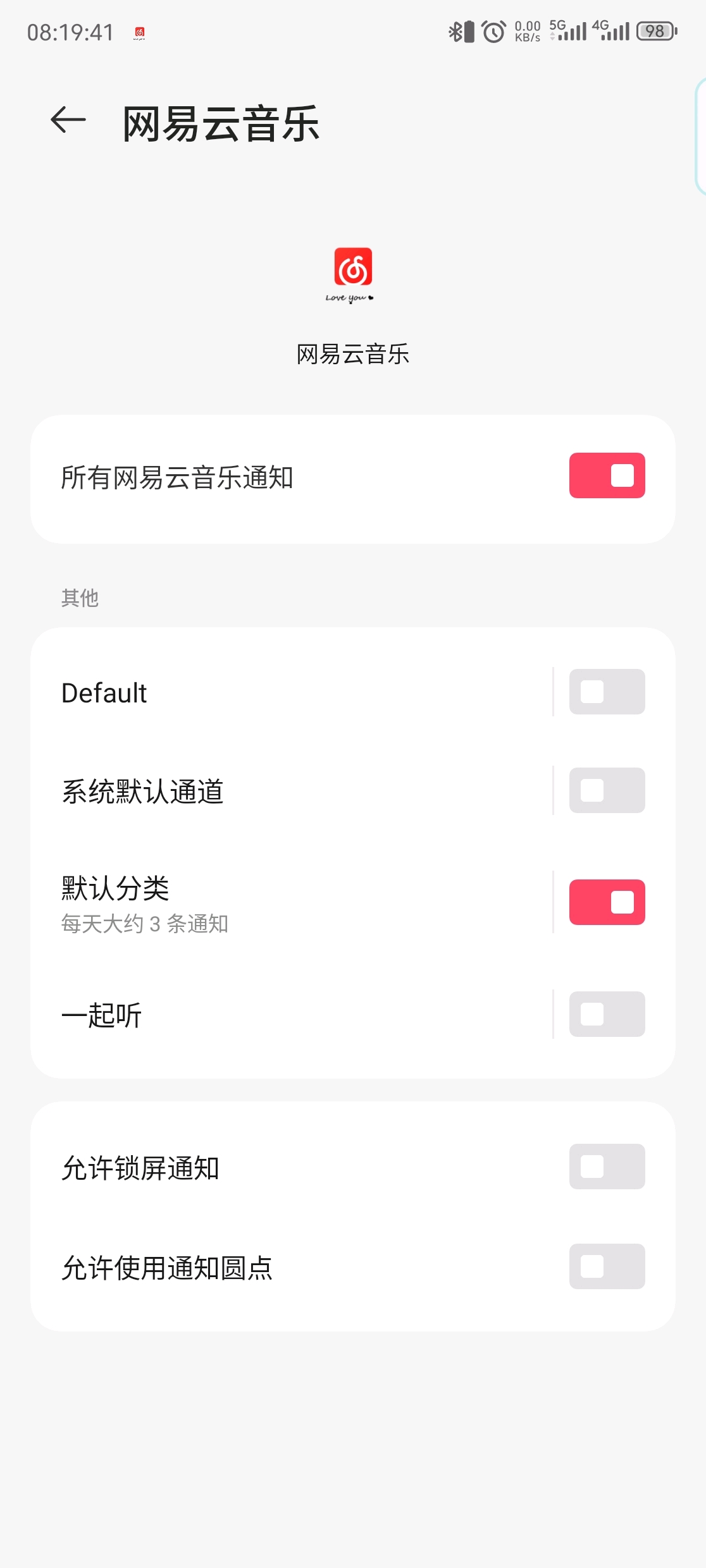Screen dimensions: 706x1568
Task: Turn off 所有网易云音乐通知 switch
Action: [607, 475]
